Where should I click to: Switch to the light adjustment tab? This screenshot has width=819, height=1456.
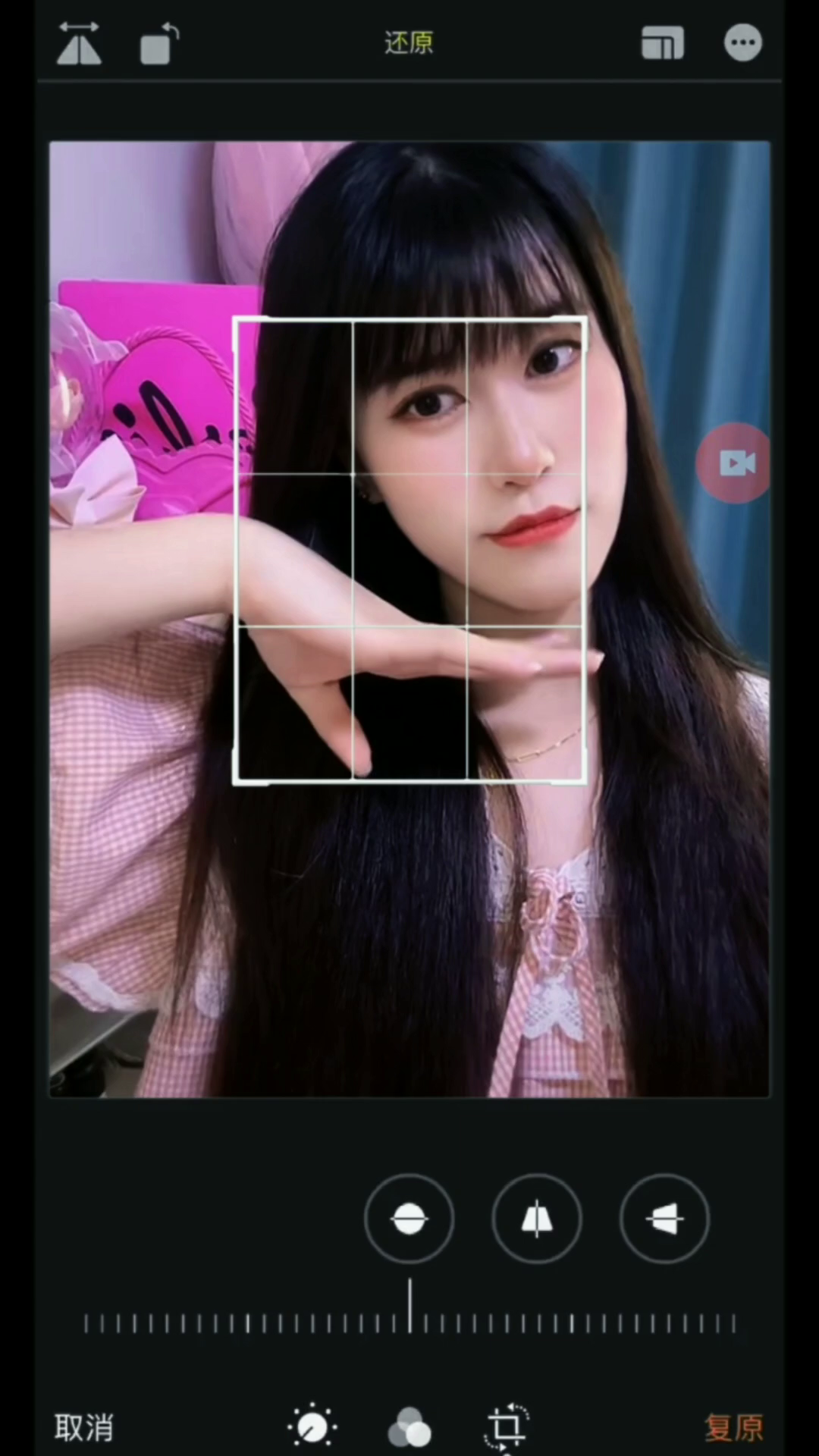(312, 1427)
